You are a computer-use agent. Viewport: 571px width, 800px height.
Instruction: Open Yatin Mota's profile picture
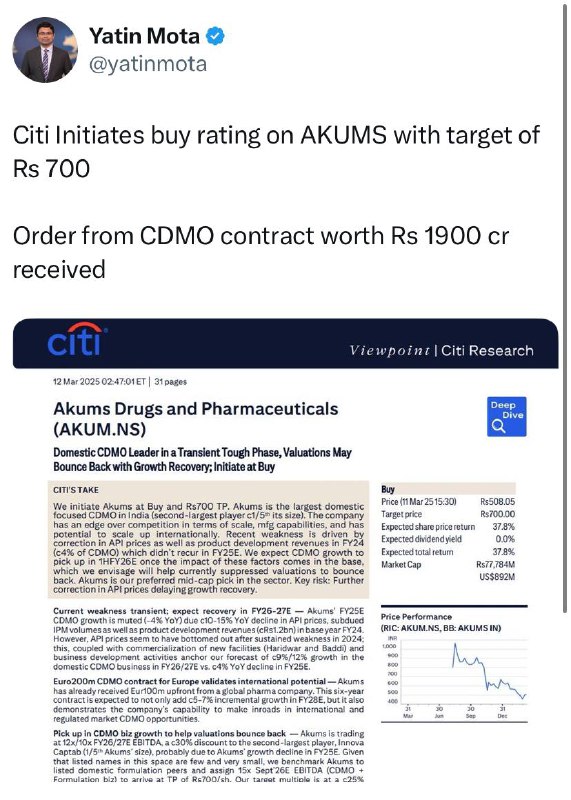[x=45, y=49]
